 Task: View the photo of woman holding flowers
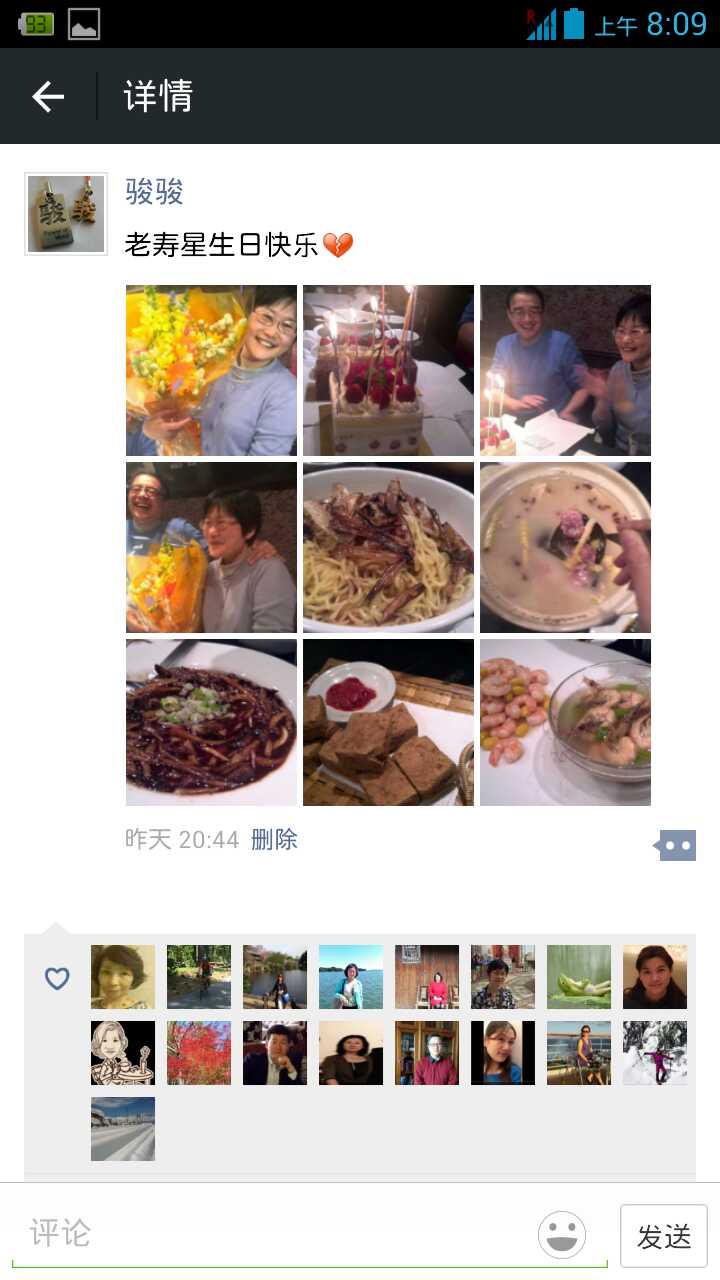click(x=211, y=370)
